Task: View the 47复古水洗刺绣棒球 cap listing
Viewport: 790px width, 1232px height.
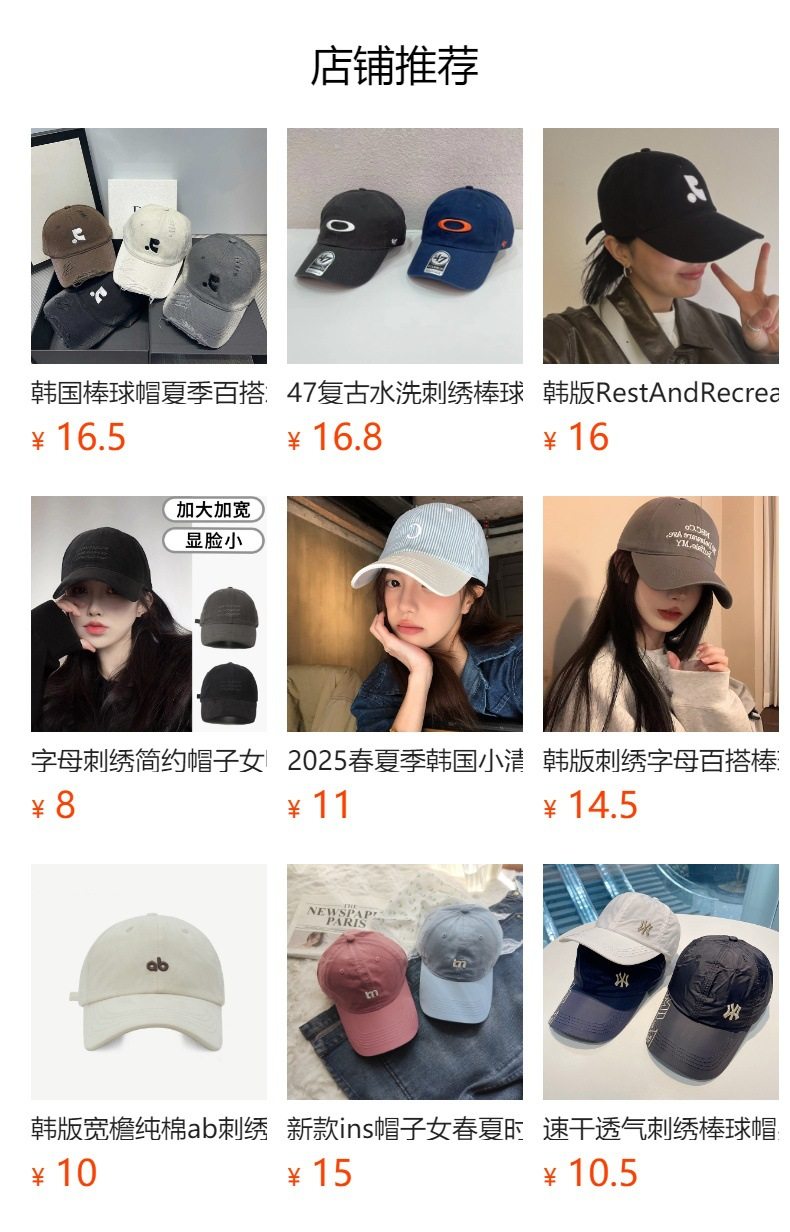Action: click(x=404, y=246)
